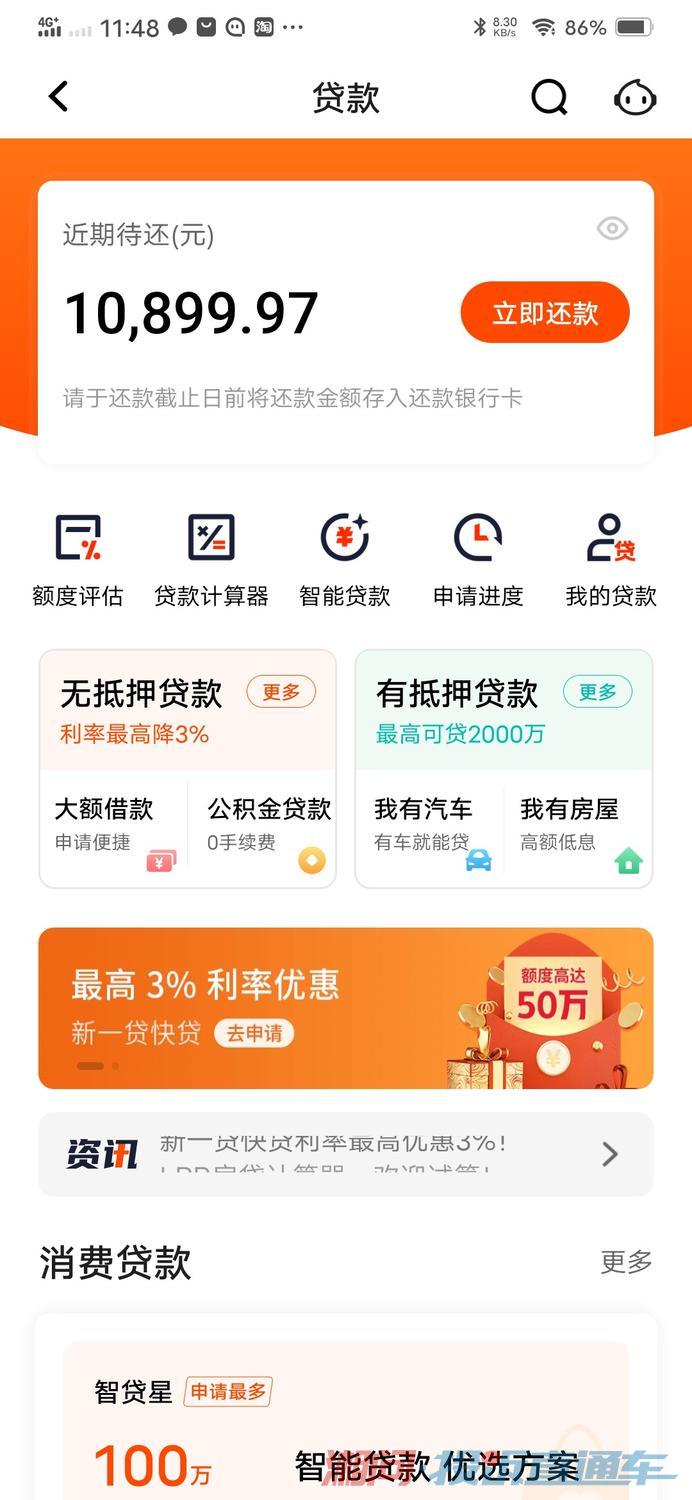Open 额度评估 credit assessment
Image resolution: width=692 pixels, height=1500 pixels.
(78, 560)
